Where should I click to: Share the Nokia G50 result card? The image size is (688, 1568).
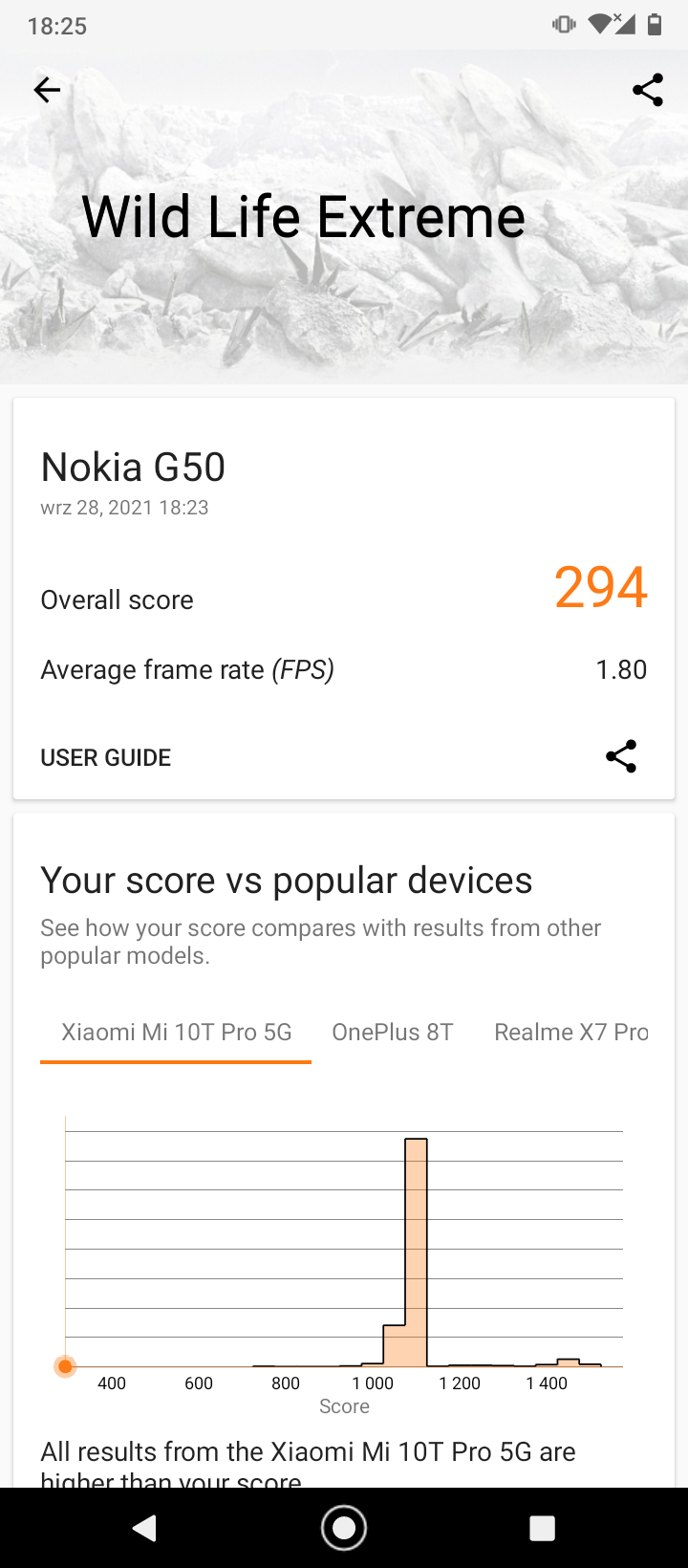[x=621, y=756]
